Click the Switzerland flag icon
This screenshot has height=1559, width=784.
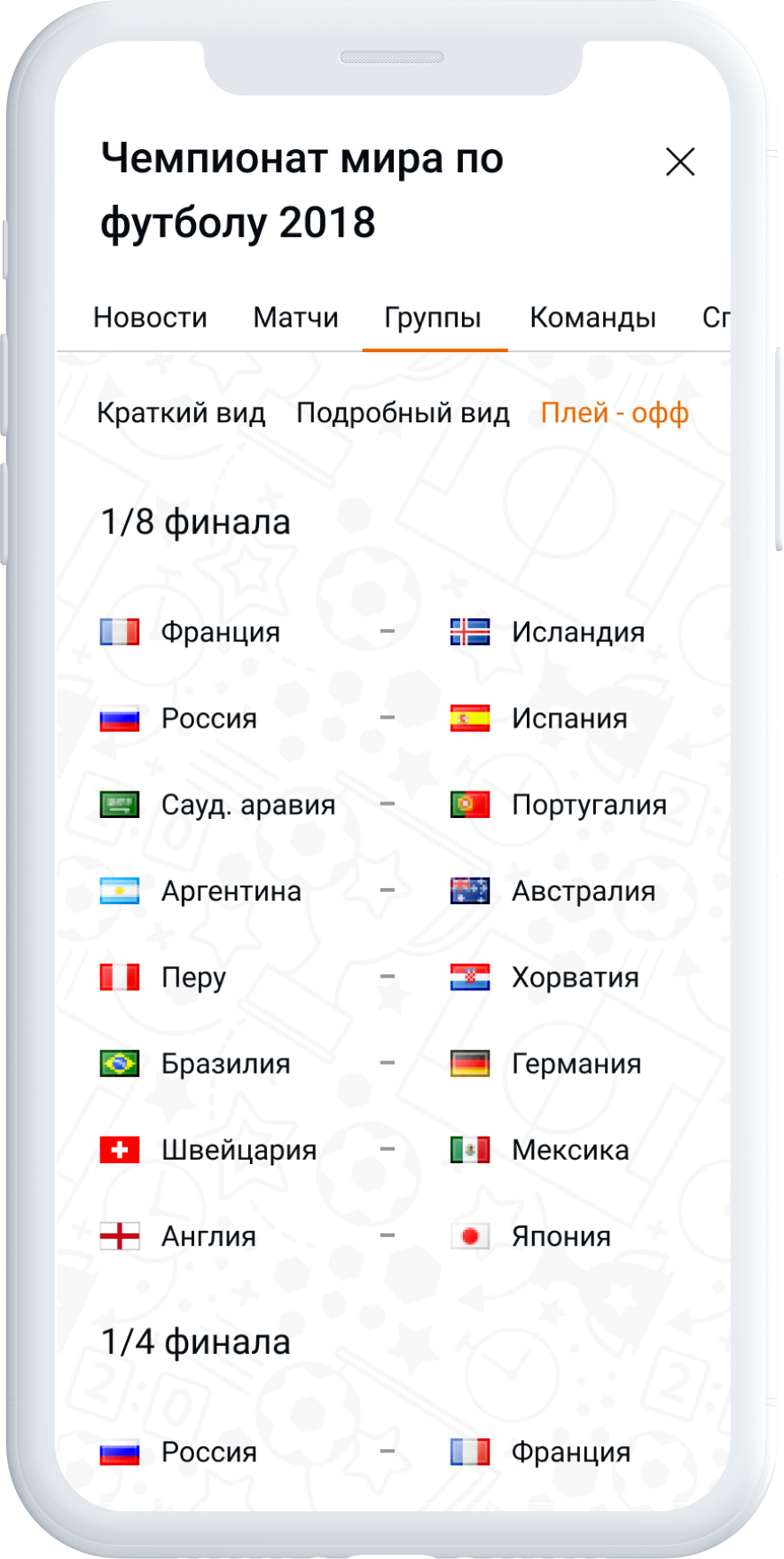pyautogui.click(x=119, y=1149)
